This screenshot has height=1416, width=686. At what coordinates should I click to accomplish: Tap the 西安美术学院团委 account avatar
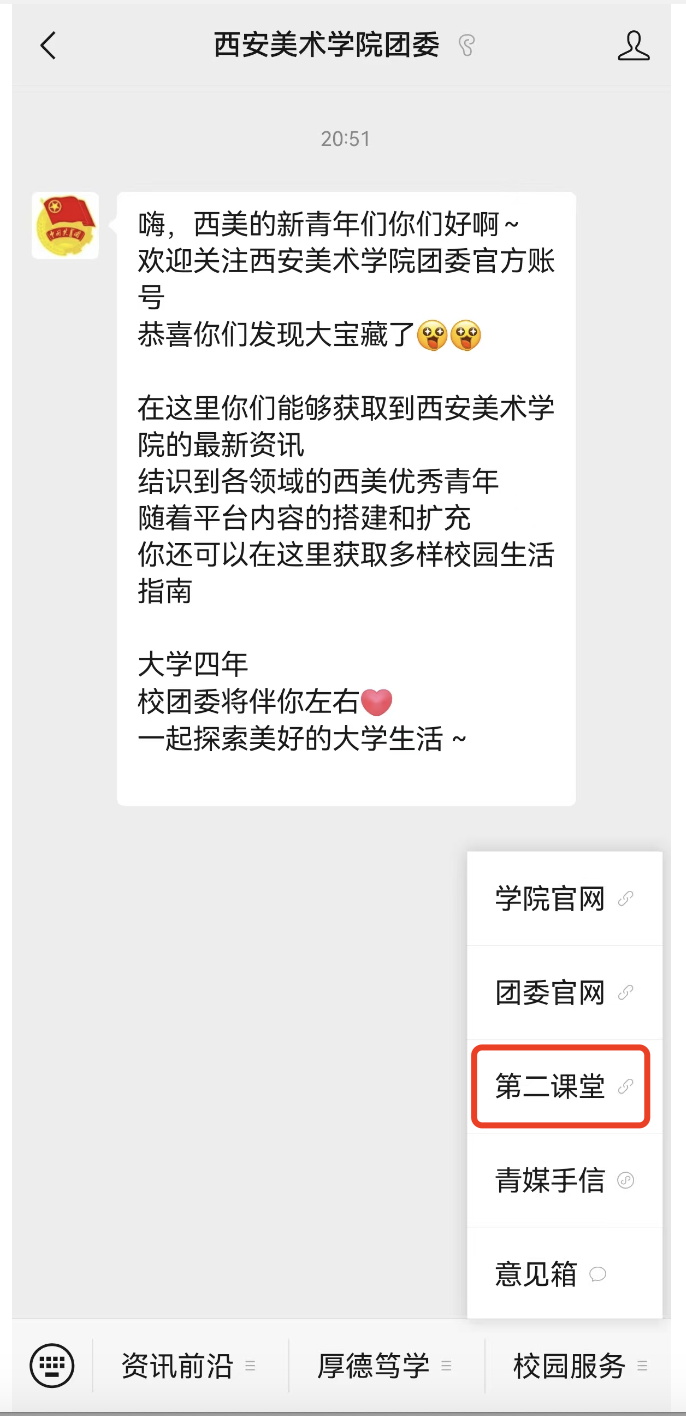[65, 226]
